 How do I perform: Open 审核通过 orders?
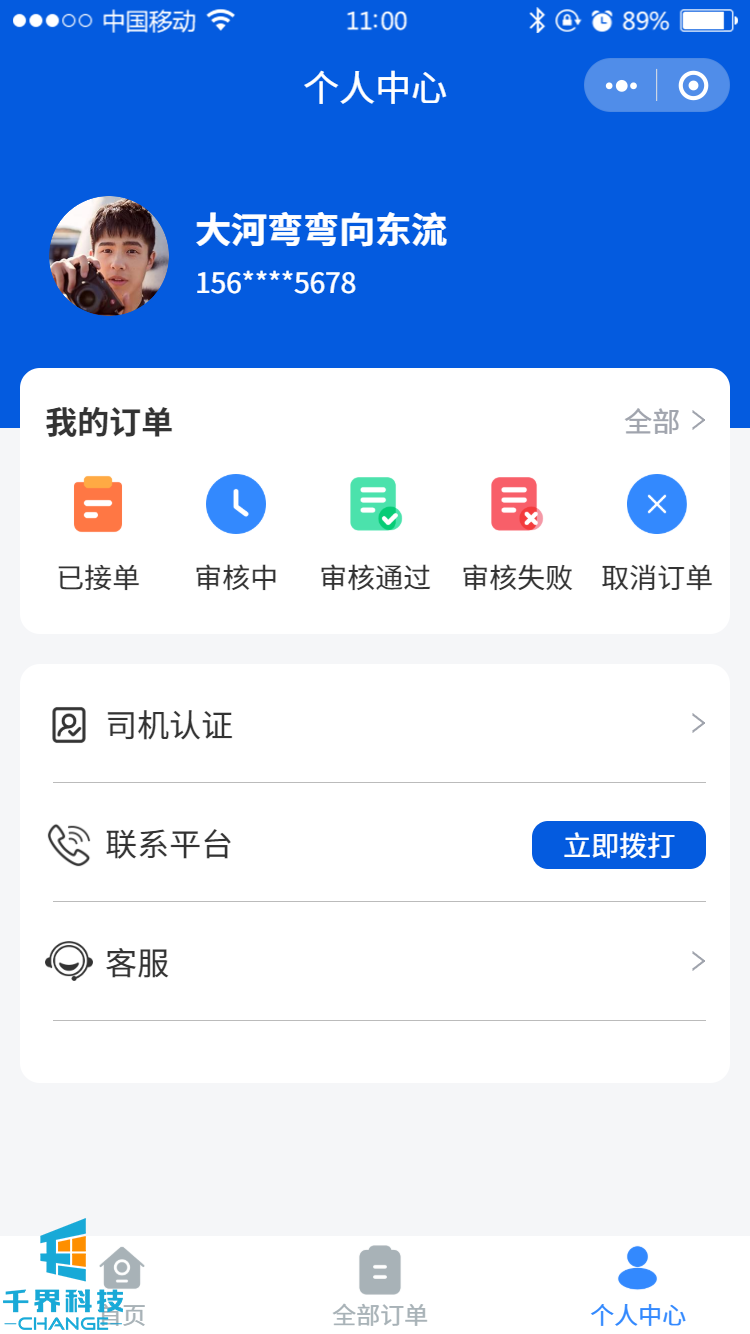coord(375,532)
